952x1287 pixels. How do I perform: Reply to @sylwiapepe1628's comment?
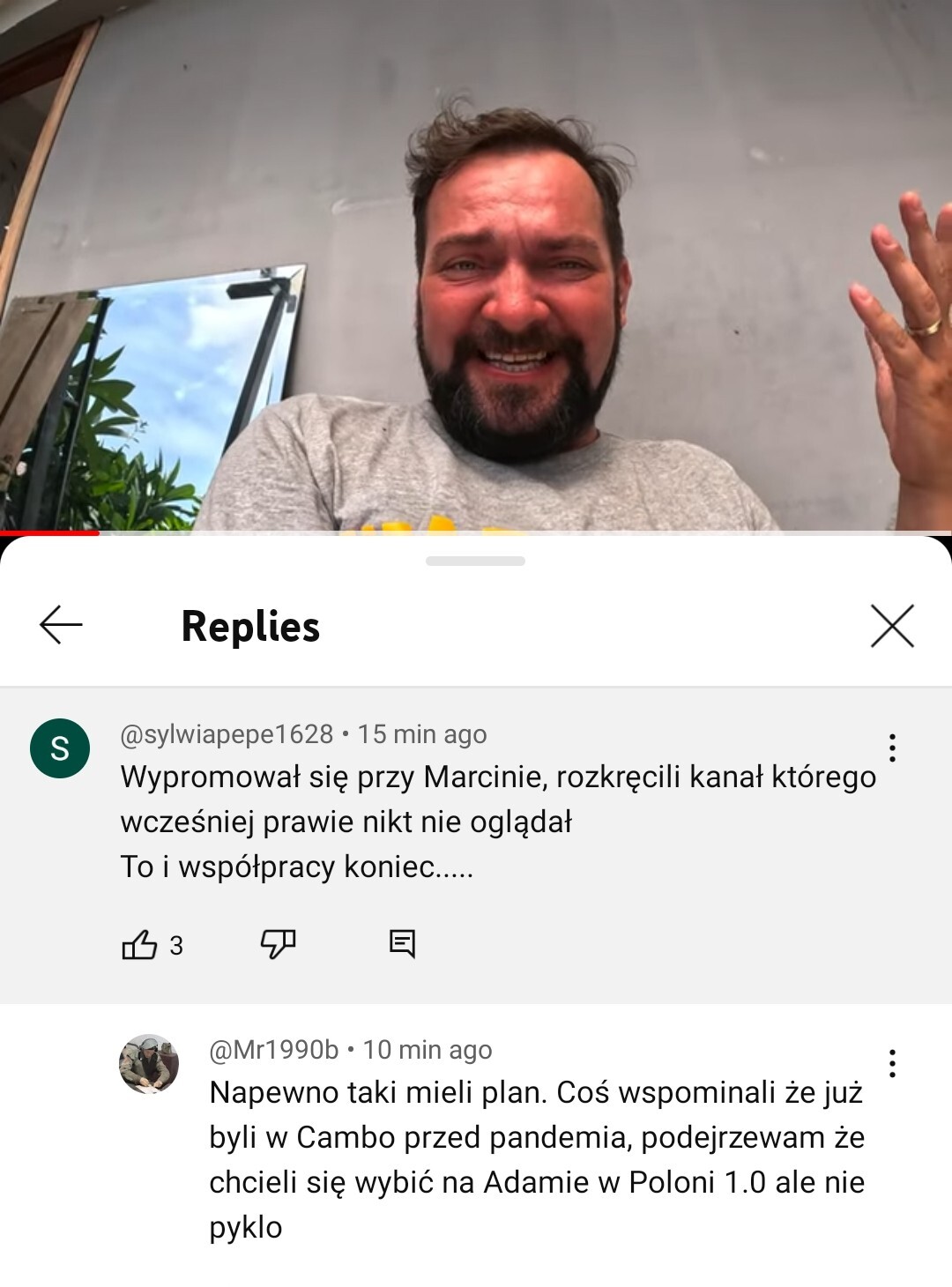402,944
